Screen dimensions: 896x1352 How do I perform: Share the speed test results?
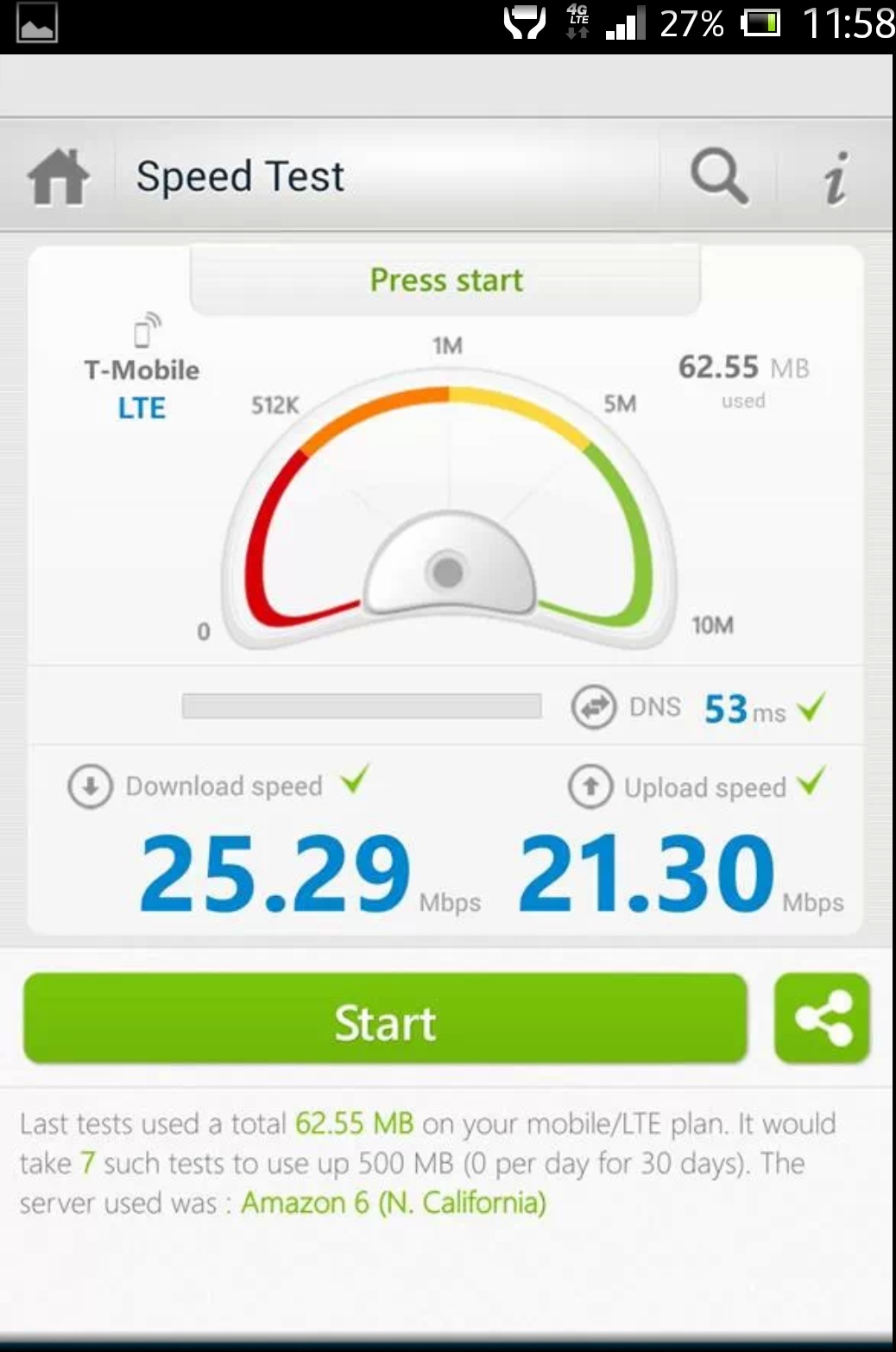click(x=822, y=1019)
